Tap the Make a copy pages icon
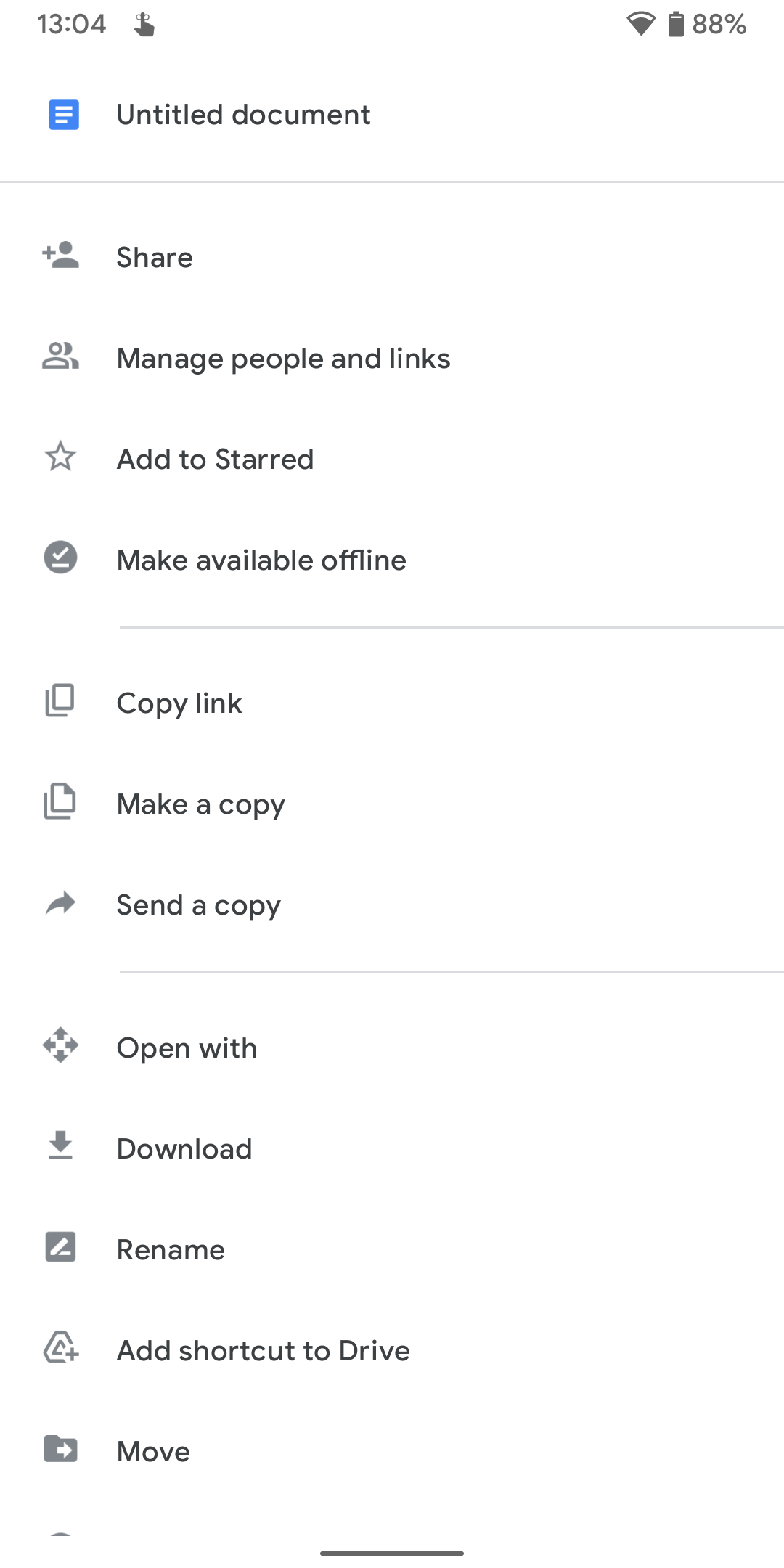 (60, 803)
